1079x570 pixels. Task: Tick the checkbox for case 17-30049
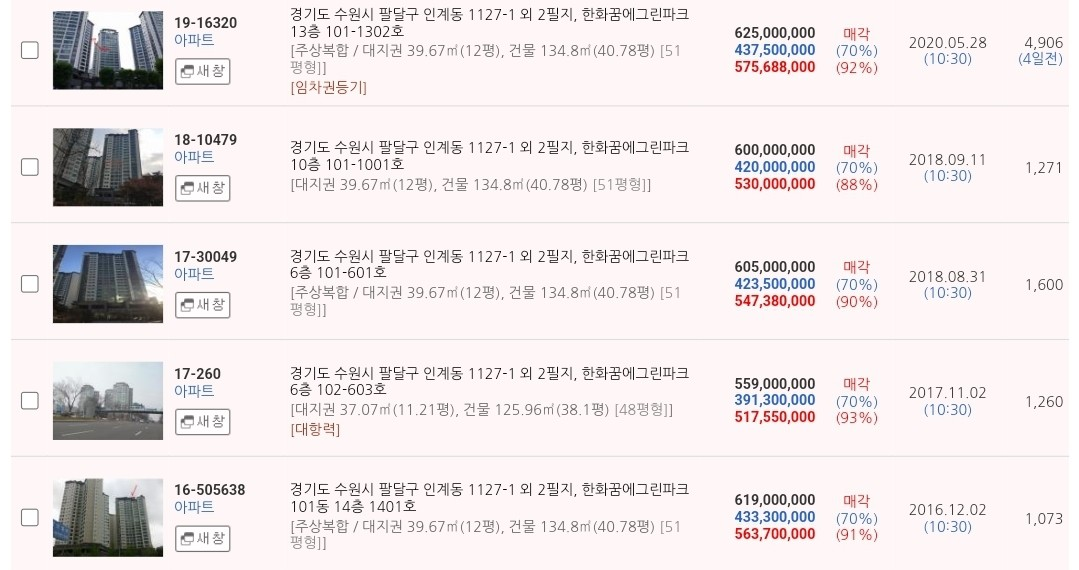click(30, 284)
